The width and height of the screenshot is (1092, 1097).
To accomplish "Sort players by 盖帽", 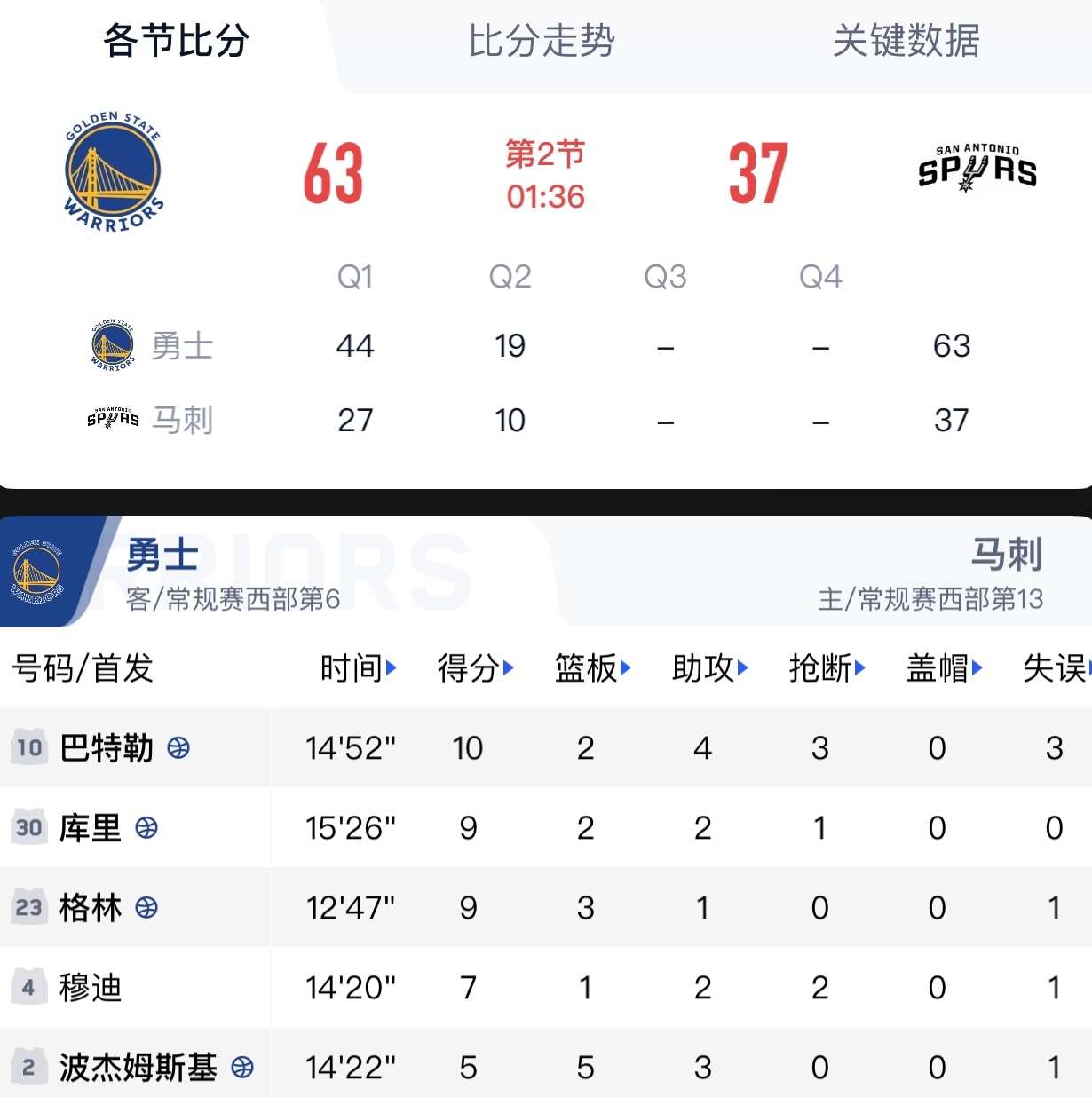I will [944, 668].
